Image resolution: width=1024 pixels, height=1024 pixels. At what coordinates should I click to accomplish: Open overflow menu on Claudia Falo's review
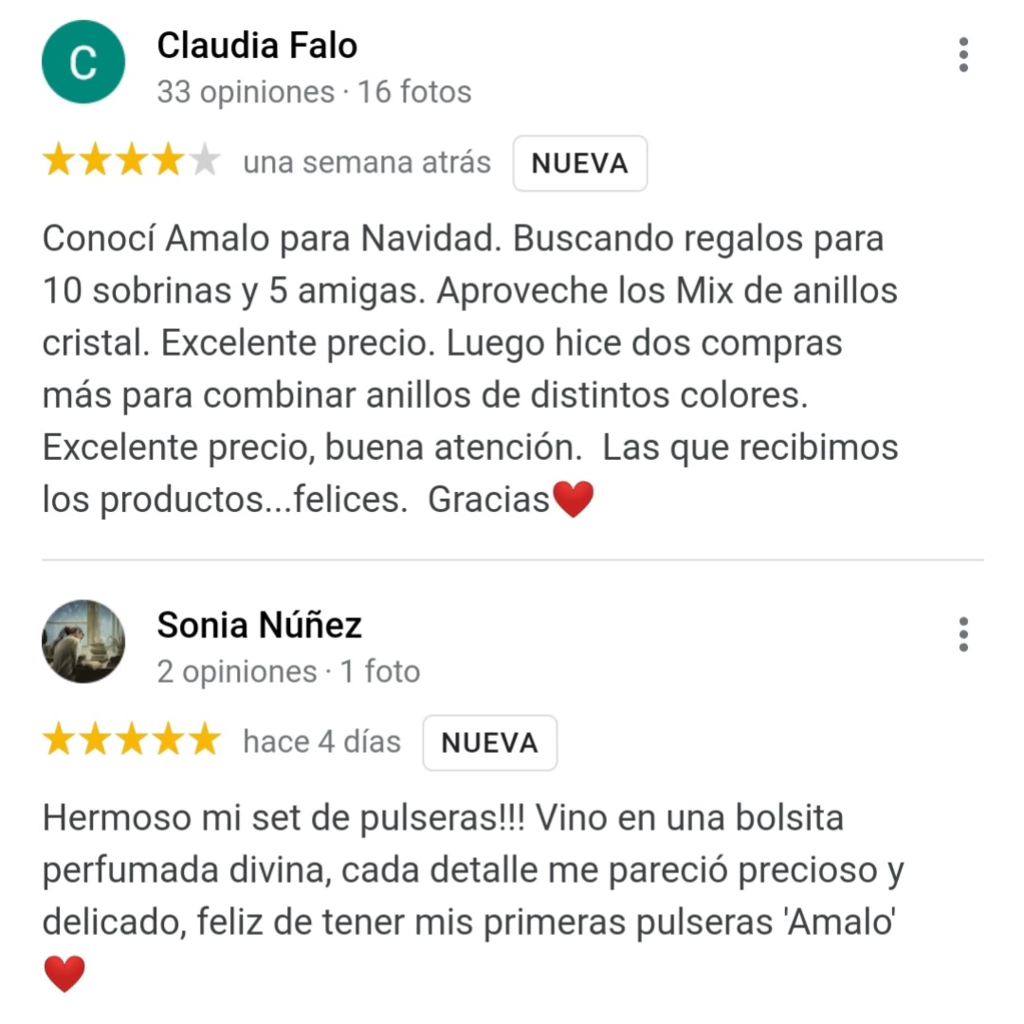(963, 55)
